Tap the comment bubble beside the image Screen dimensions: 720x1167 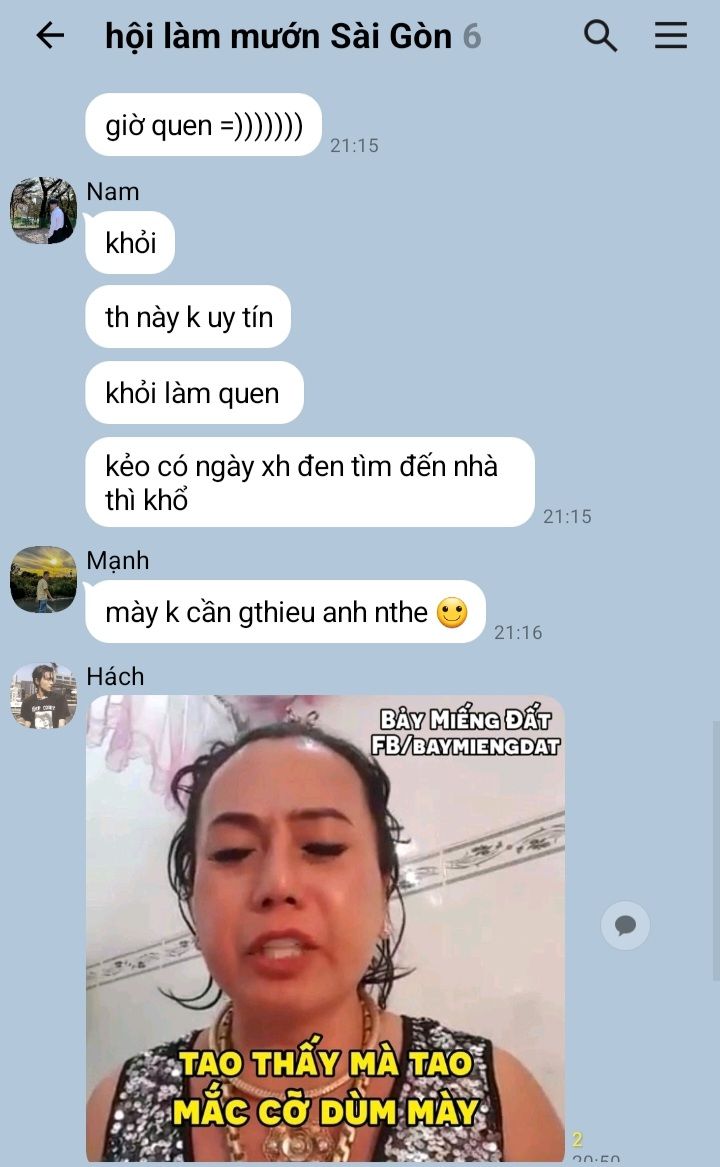(x=625, y=925)
